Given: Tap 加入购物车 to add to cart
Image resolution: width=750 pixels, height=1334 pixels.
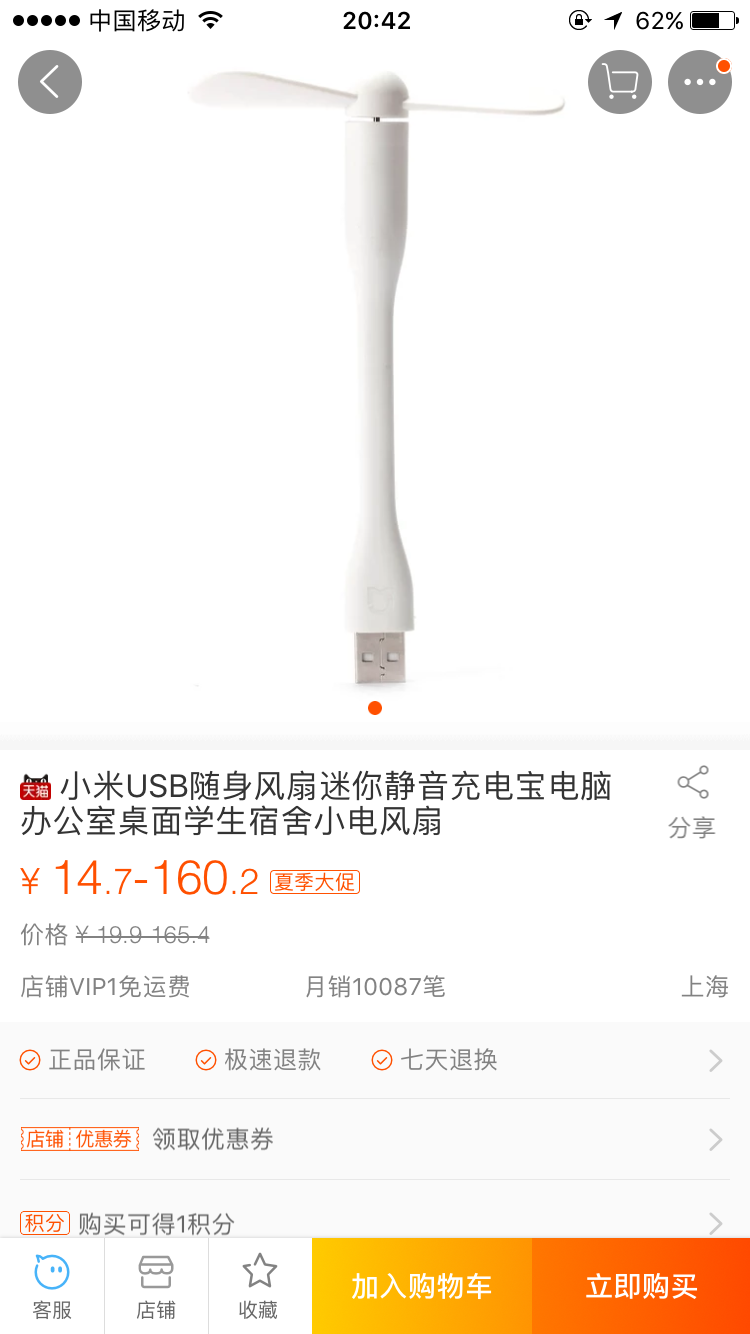Looking at the screenshot, I should coord(422,1286).
